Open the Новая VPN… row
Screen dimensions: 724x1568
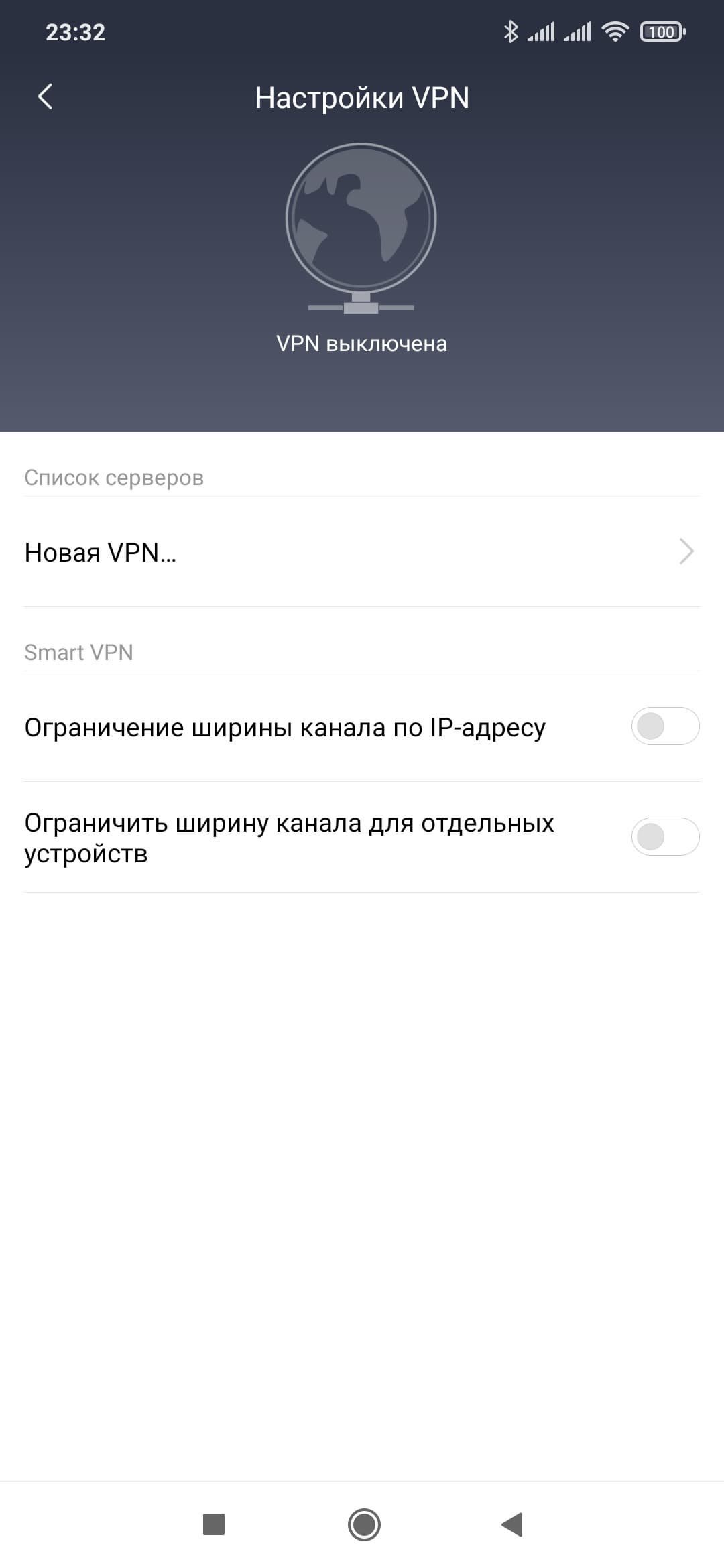pos(362,552)
